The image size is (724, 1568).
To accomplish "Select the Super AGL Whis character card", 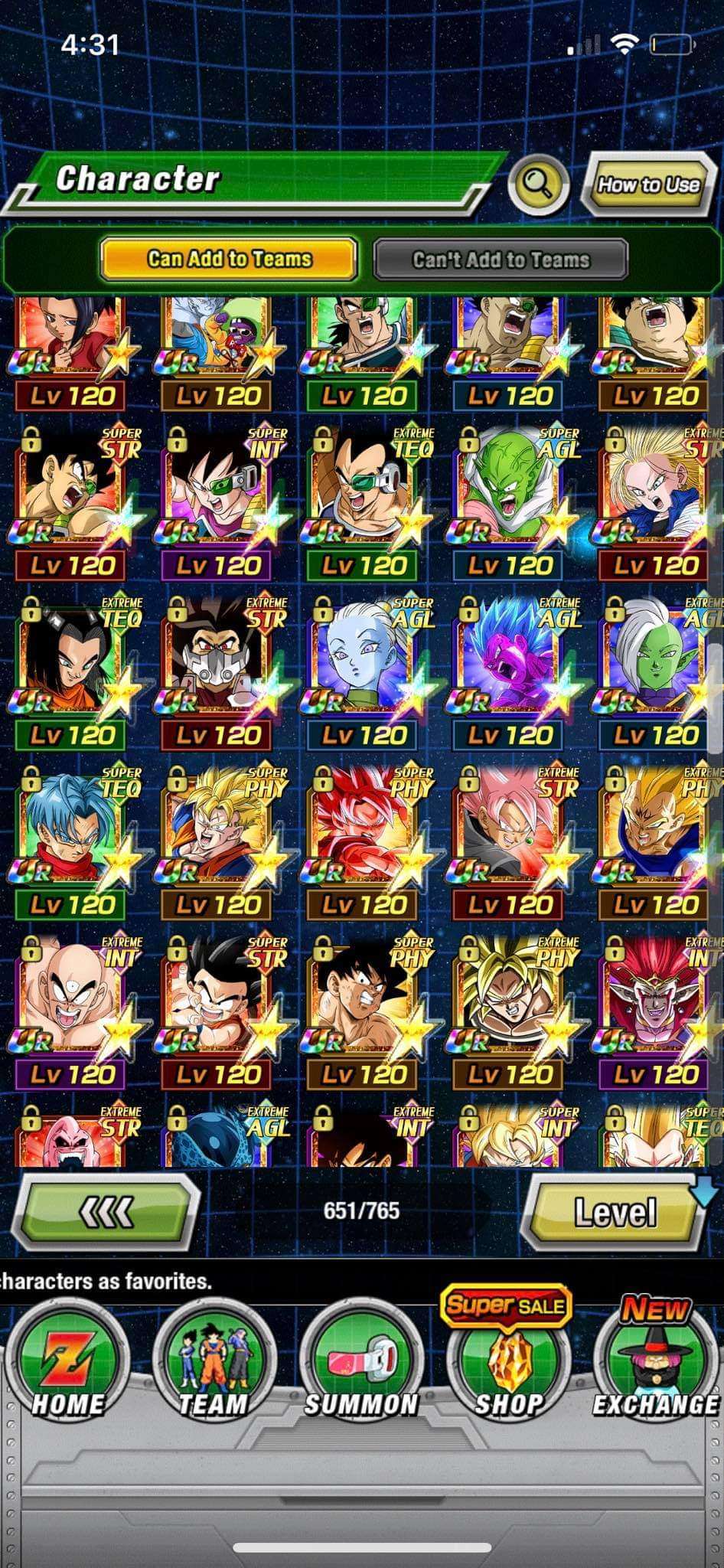I will (362, 658).
